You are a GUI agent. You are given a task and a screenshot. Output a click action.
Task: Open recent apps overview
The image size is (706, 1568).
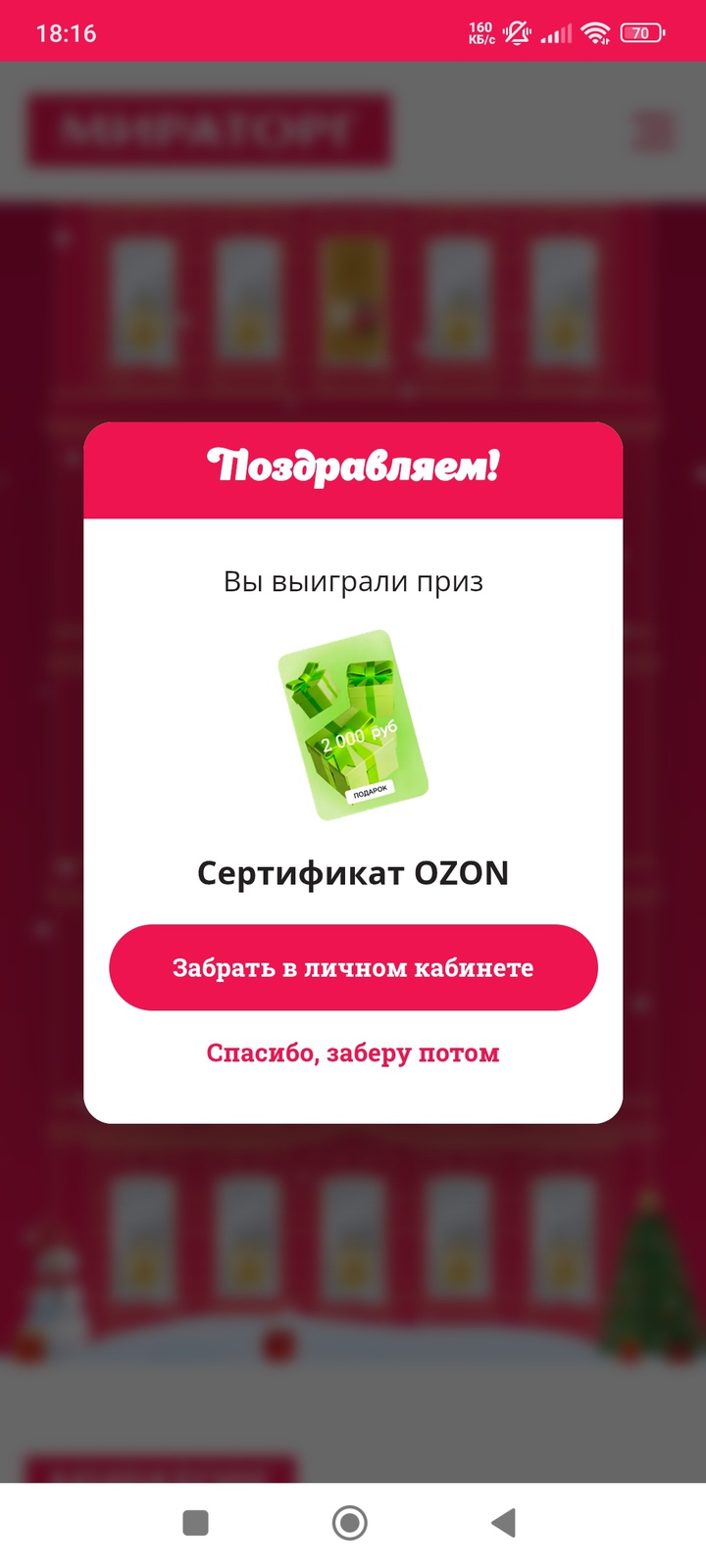tap(196, 1523)
